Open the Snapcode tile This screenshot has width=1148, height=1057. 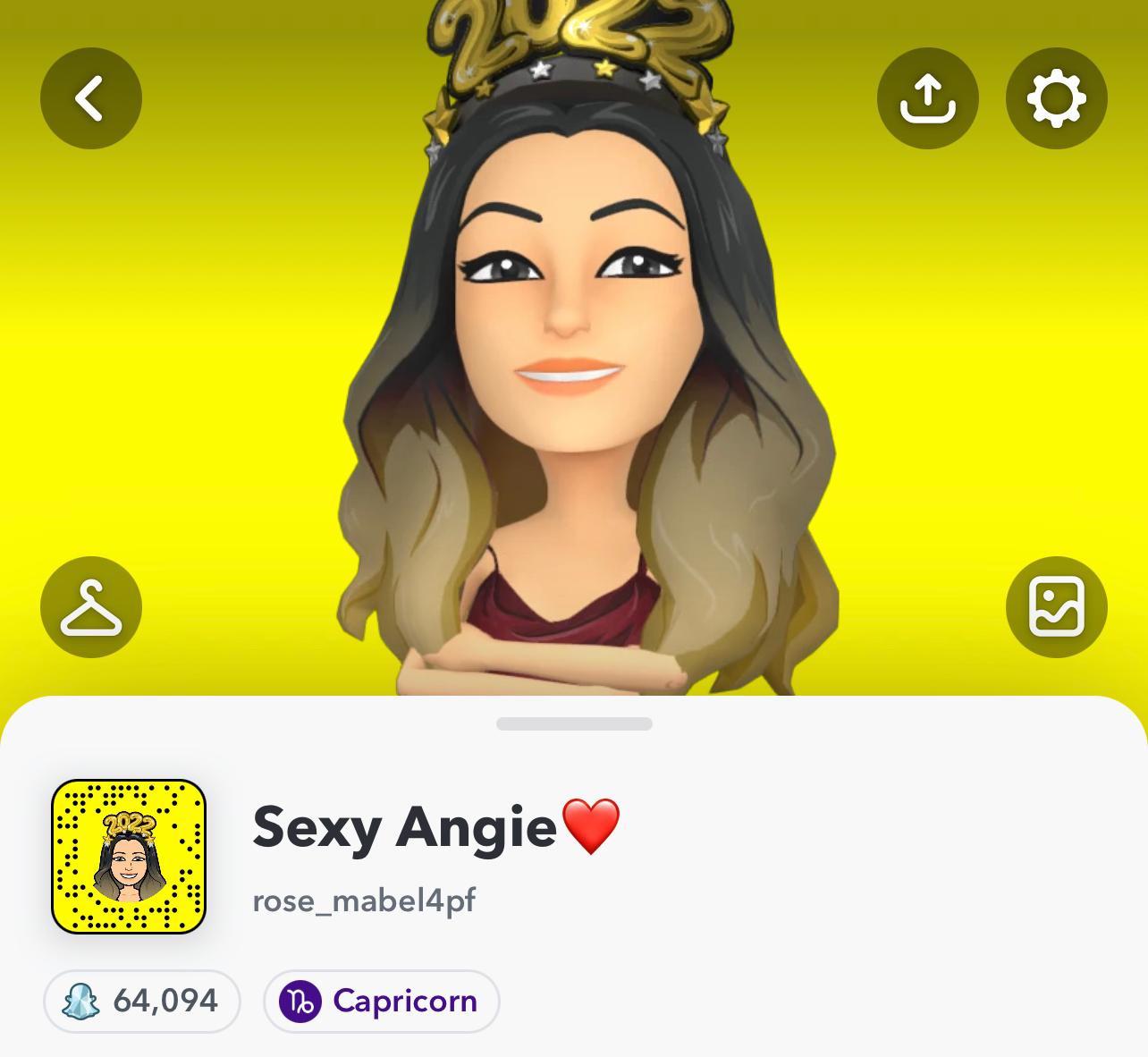129,857
